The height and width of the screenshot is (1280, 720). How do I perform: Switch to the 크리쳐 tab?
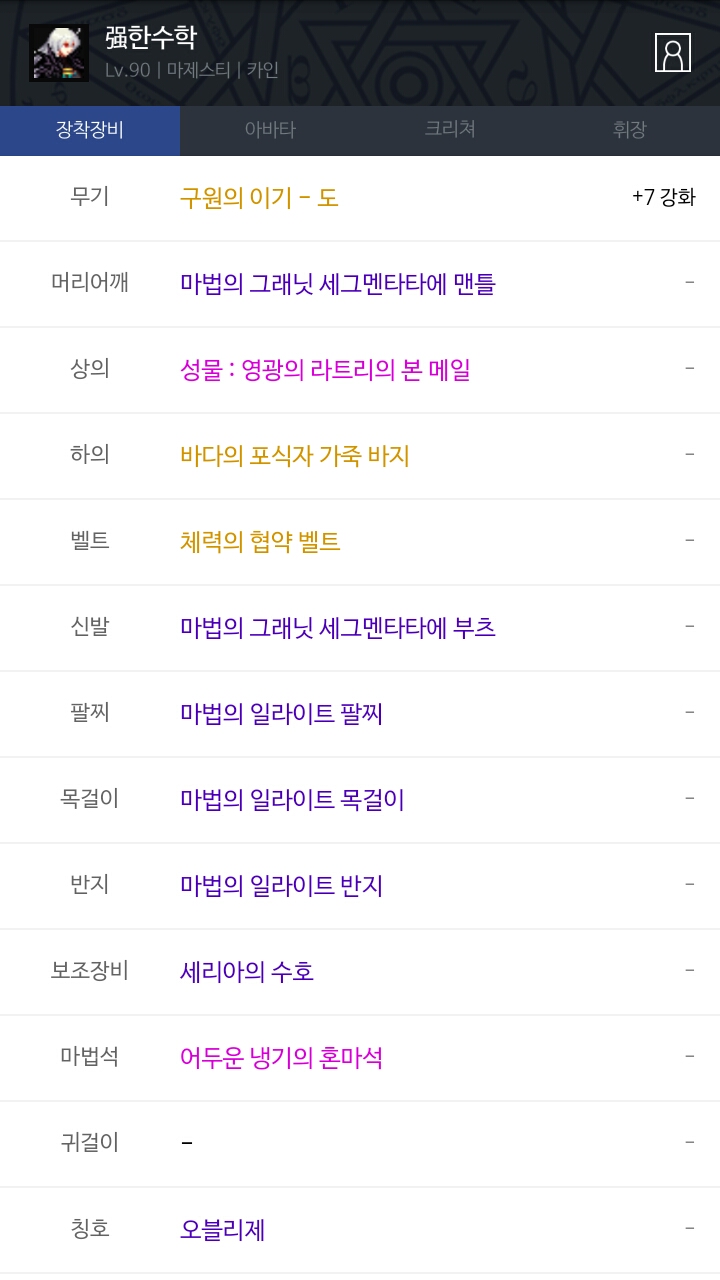tap(450, 130)
